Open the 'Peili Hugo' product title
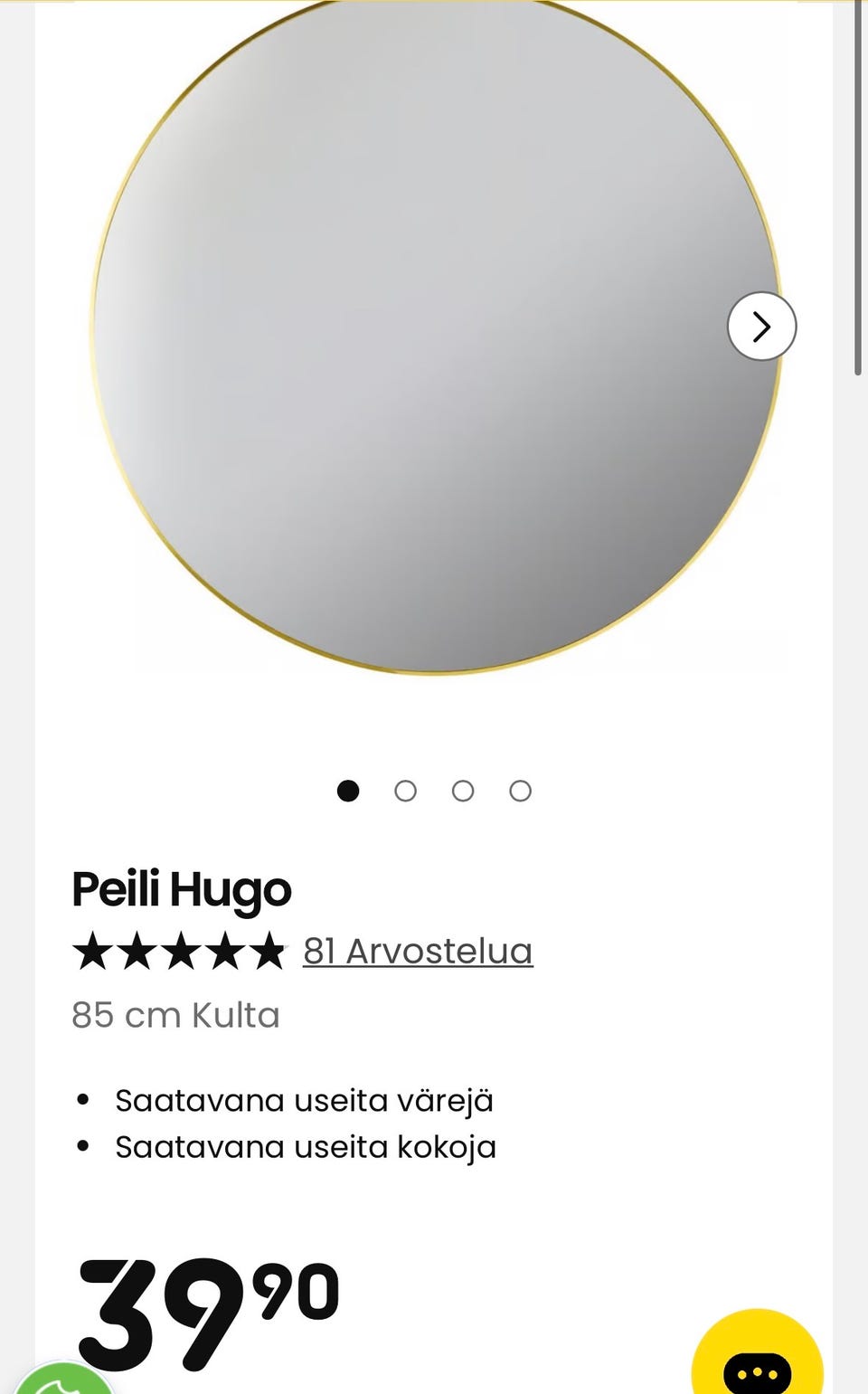The height and width of the screenshot is (1394, 868). [x=181, y=889]
